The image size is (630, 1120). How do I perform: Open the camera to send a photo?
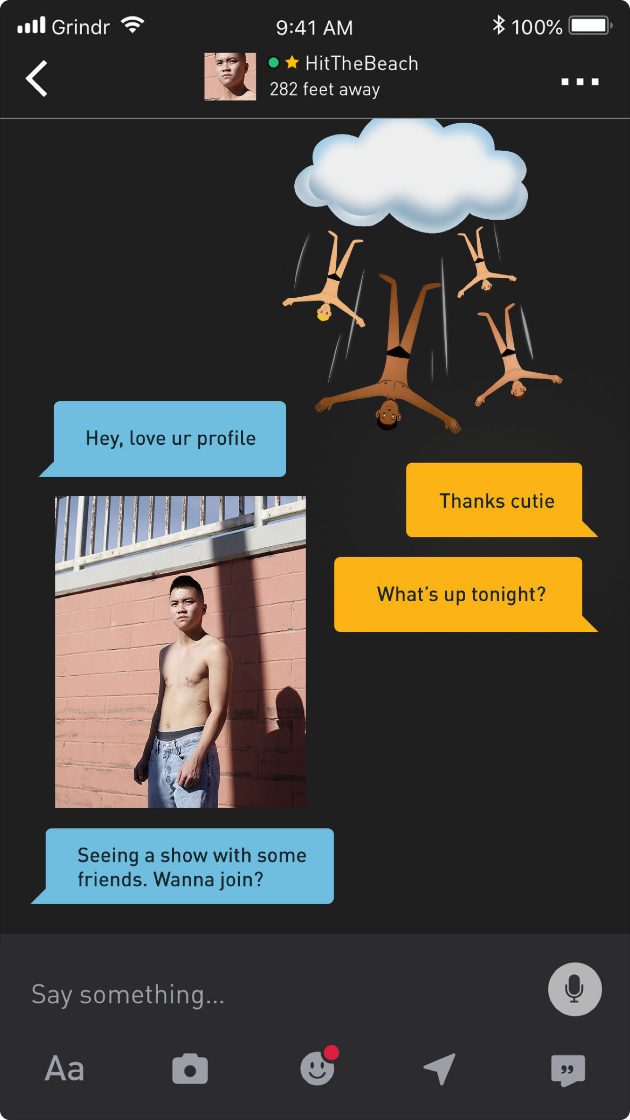(190, 1069)
